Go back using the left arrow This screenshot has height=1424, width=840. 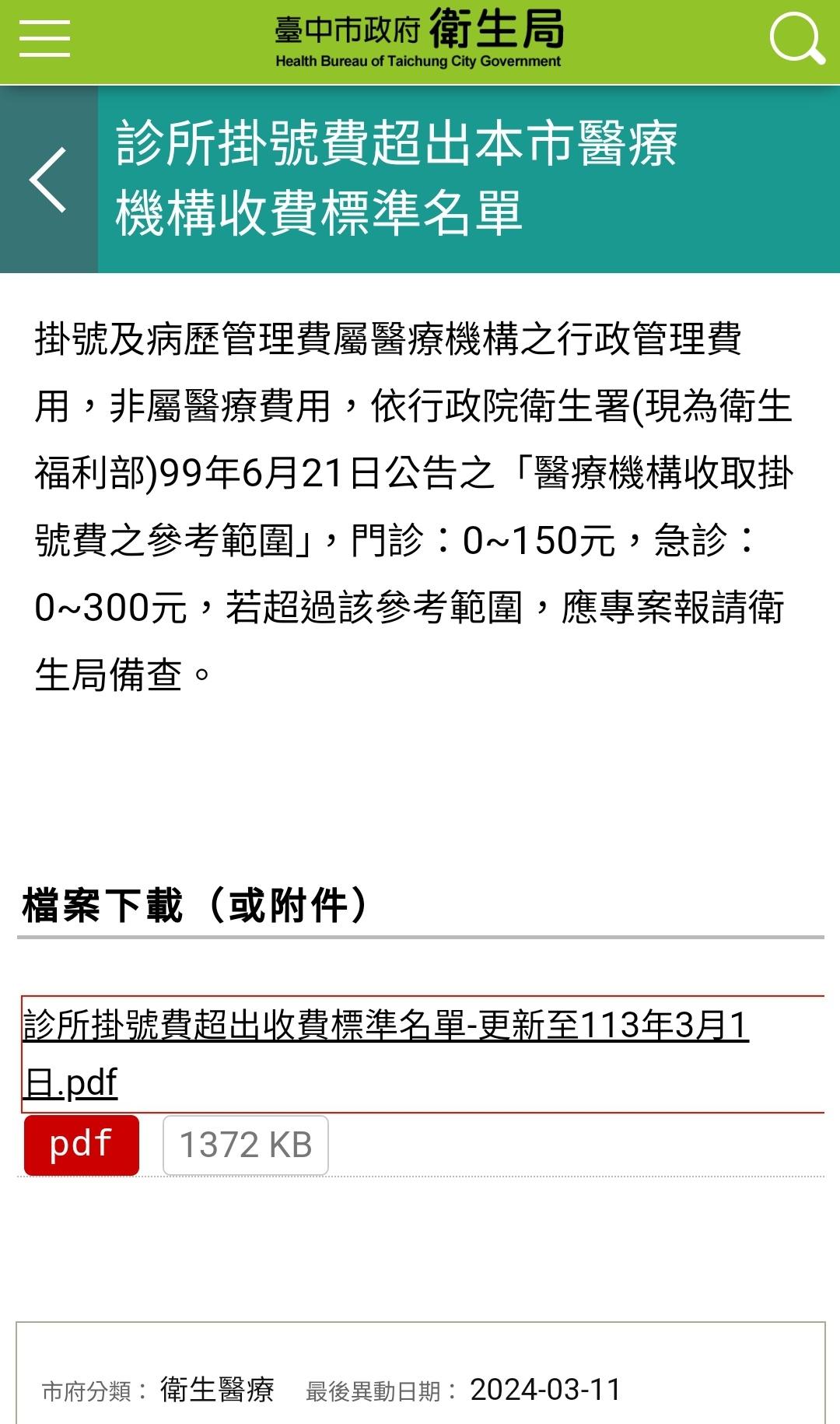pos(48,180)
